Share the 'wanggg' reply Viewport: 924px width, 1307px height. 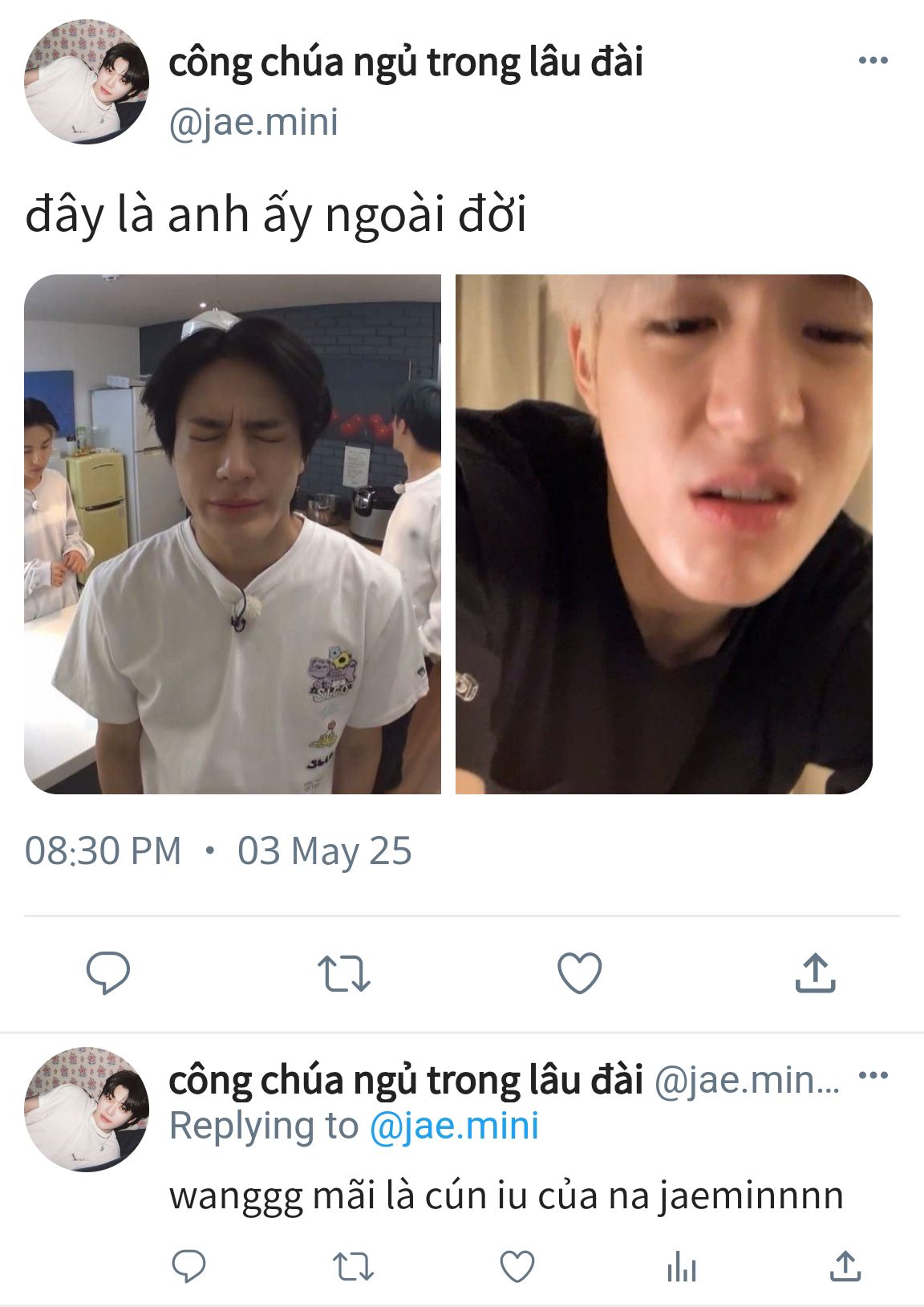click(x=845, y=1267)
